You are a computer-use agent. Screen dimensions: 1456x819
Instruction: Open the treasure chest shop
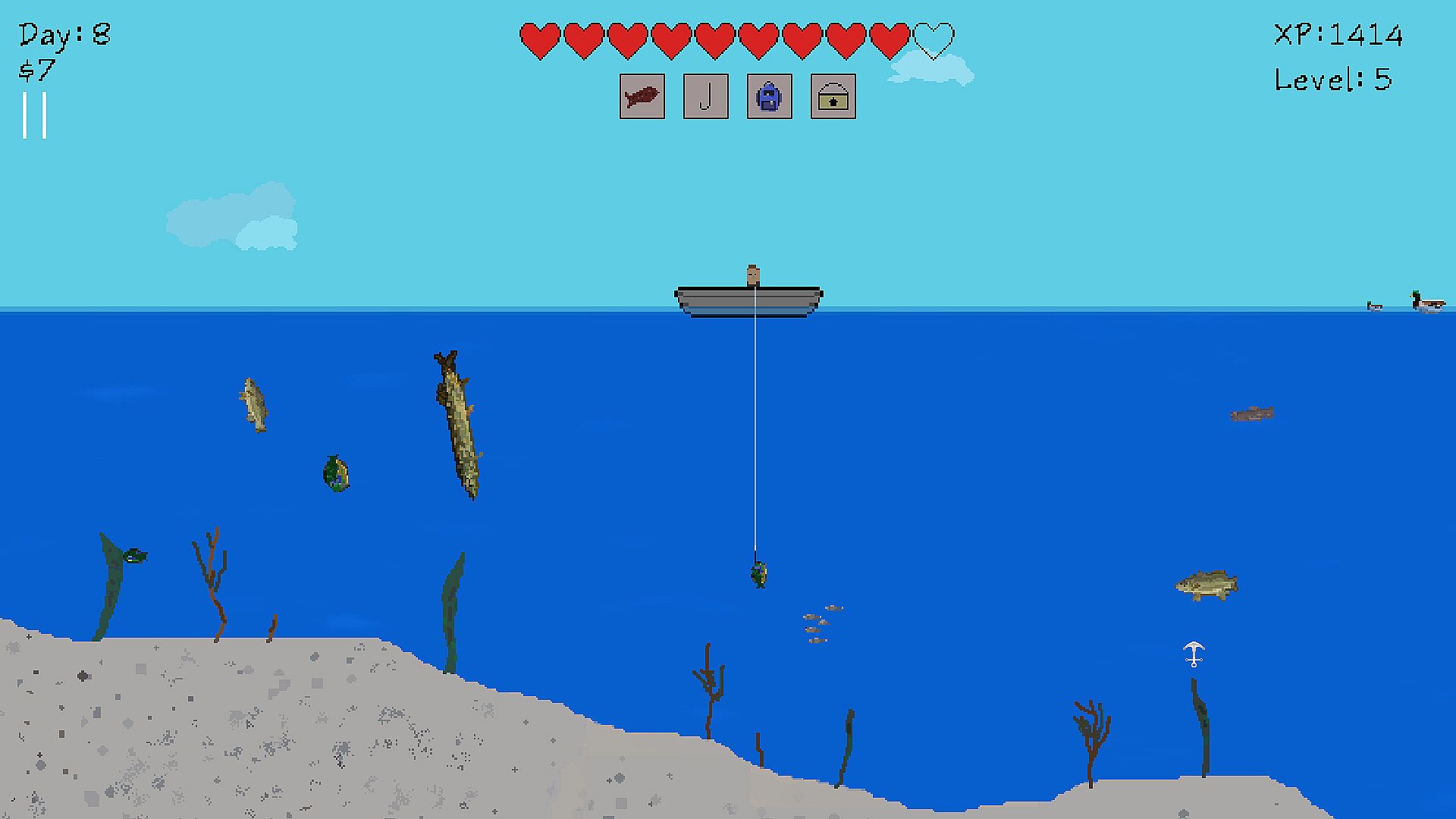833,96
